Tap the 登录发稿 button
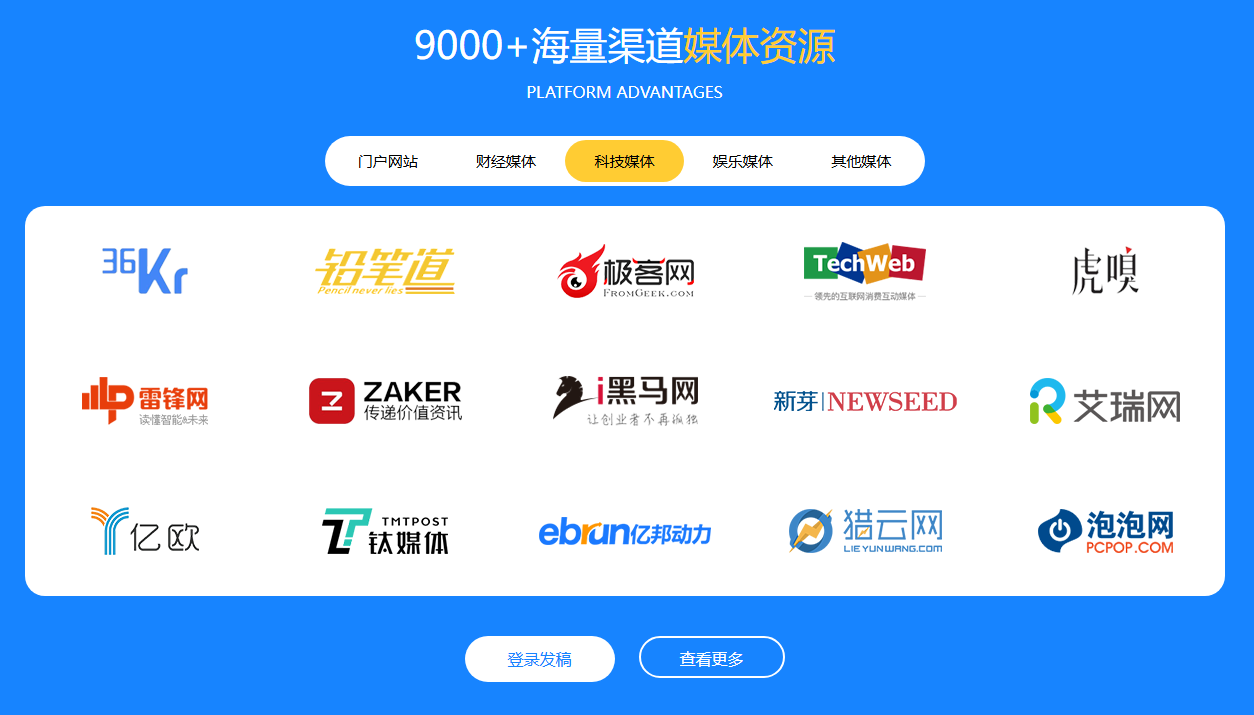 tap(540, 659)
